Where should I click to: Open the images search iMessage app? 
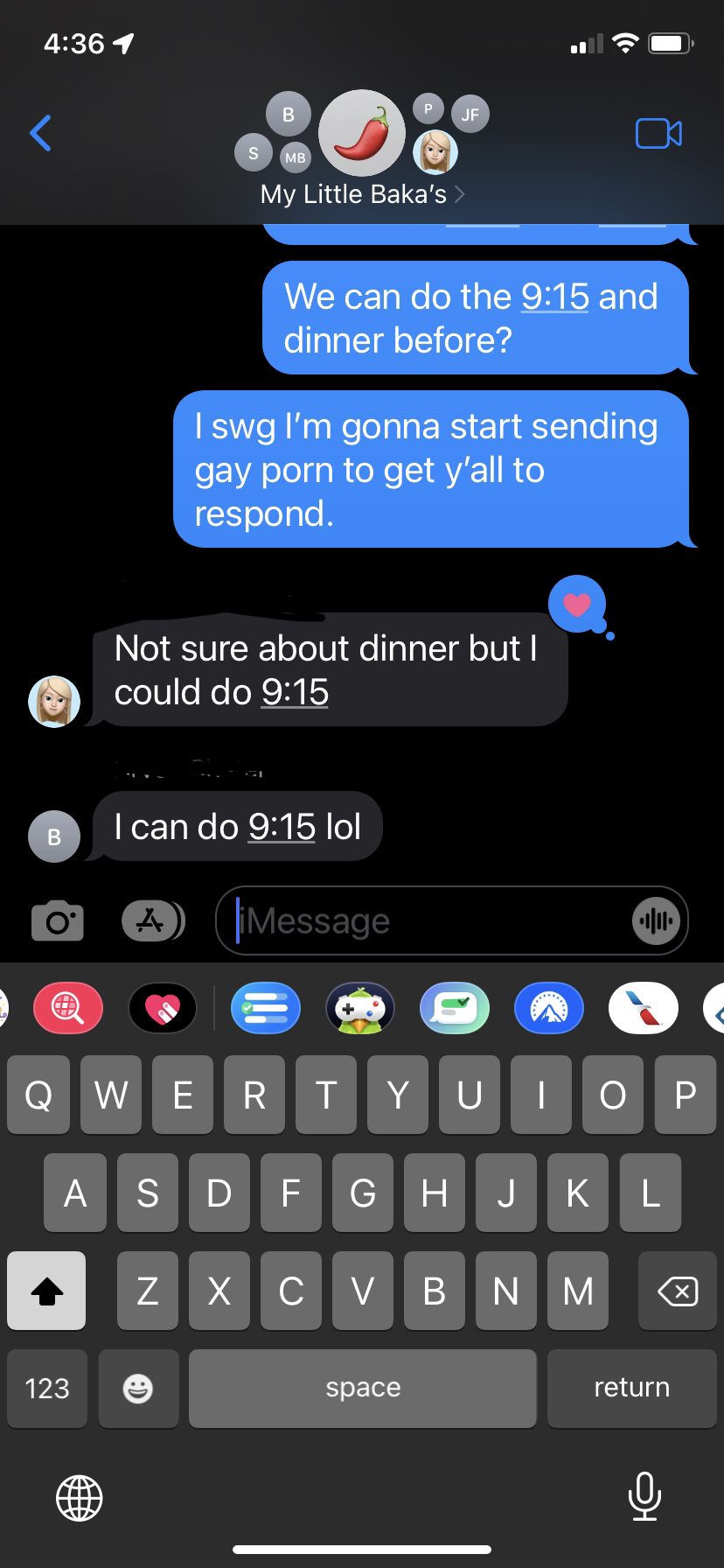pyautogui.click(x=68, y=1009)
